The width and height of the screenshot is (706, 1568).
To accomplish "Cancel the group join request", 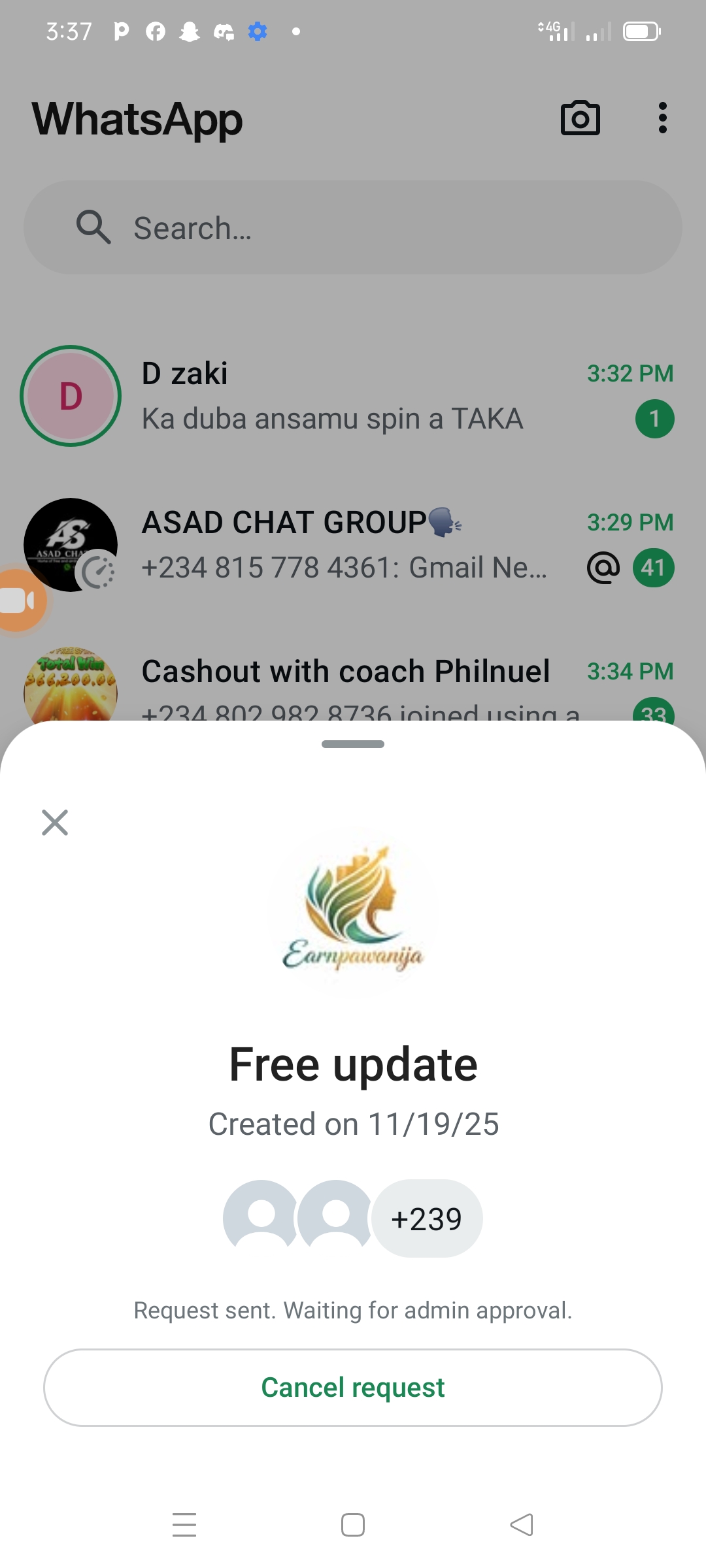I will (353, 1387).
